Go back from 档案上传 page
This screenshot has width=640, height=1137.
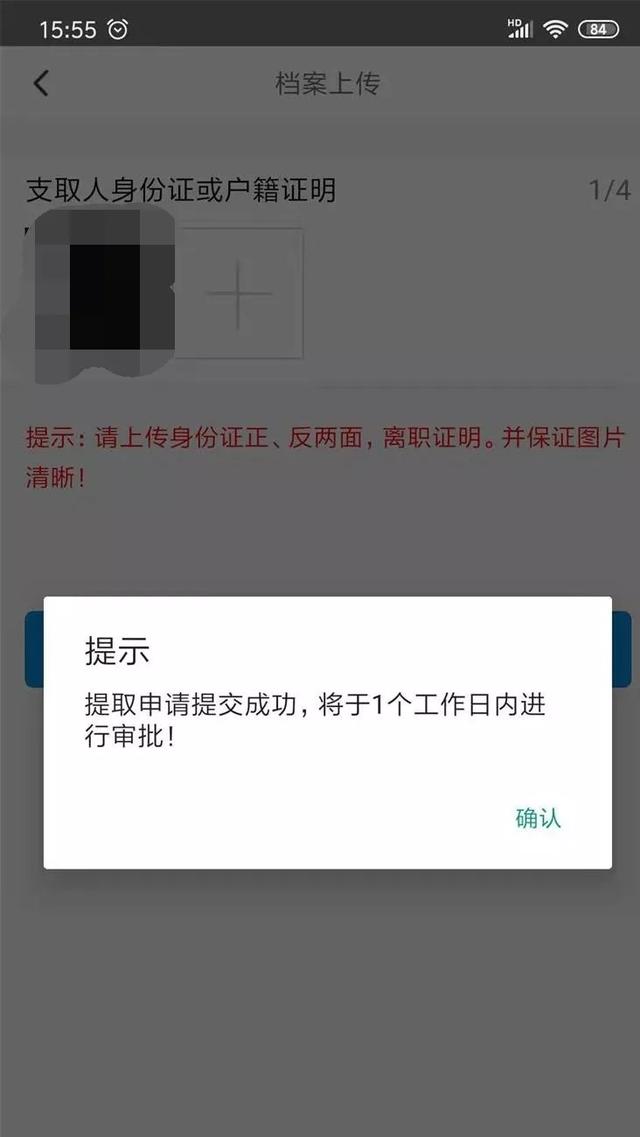[41, 83]
